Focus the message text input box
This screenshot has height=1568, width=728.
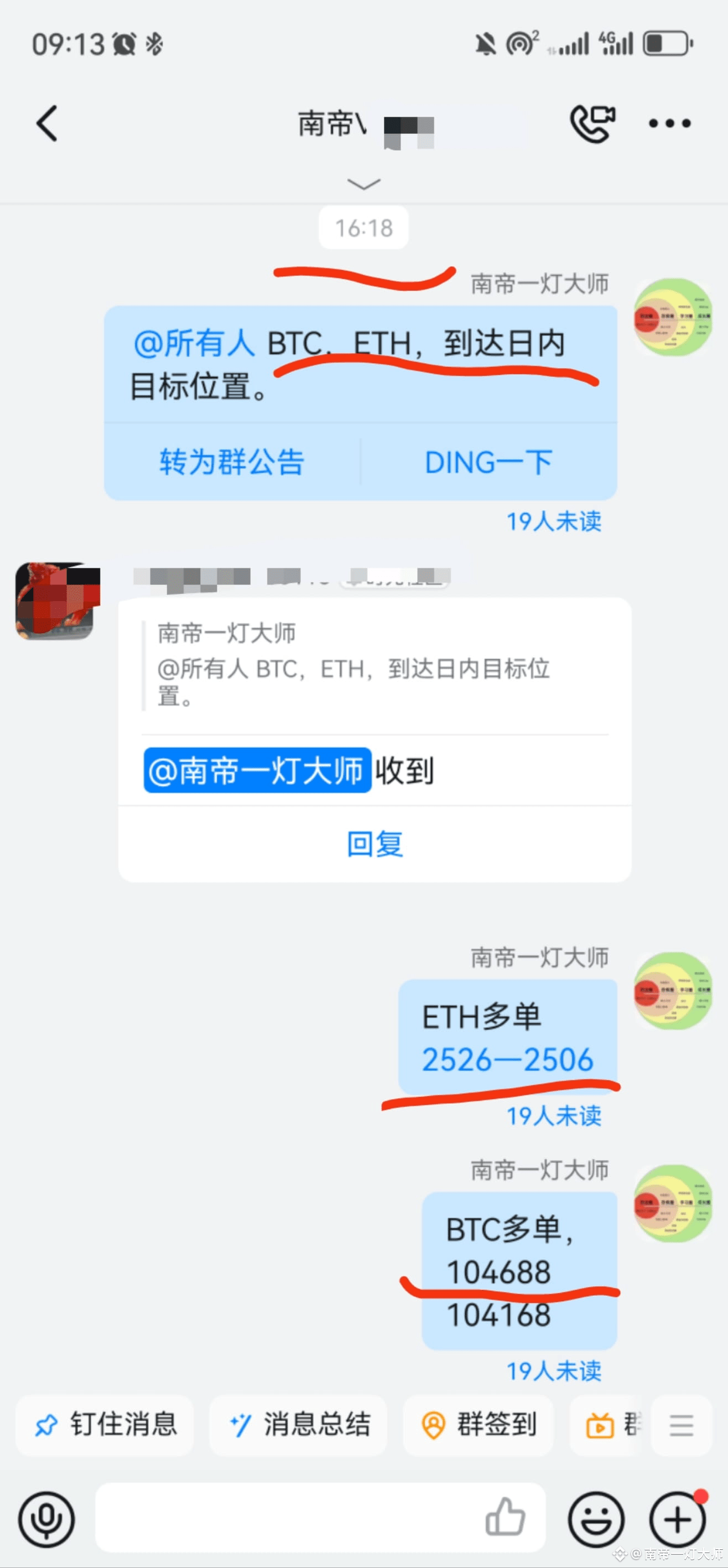[286, 1517]
